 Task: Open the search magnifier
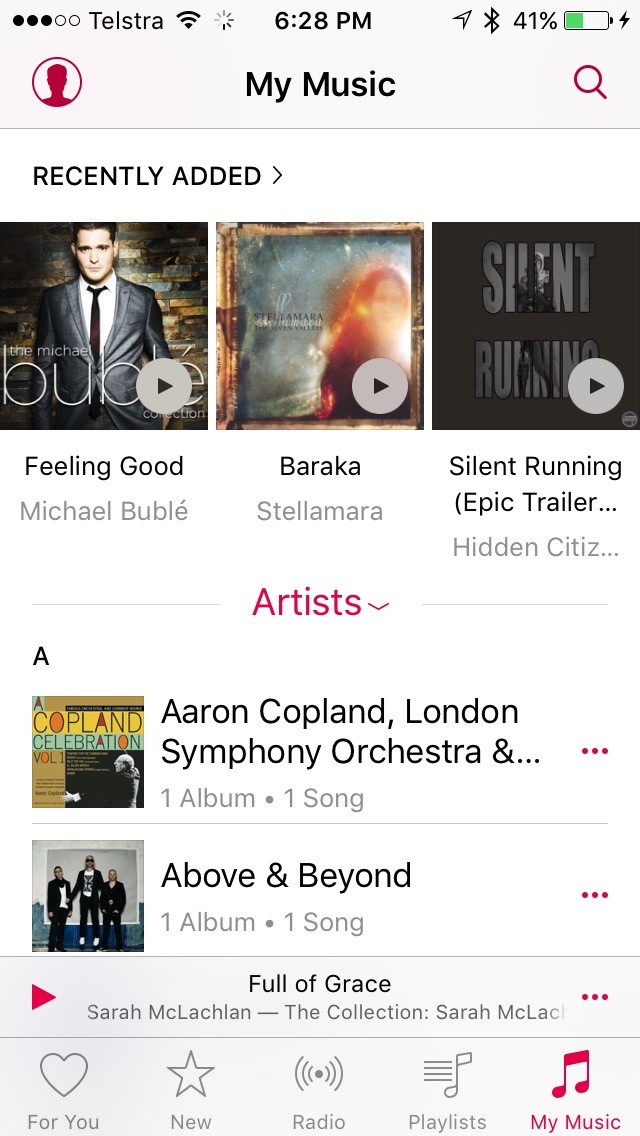coord(590,83)
